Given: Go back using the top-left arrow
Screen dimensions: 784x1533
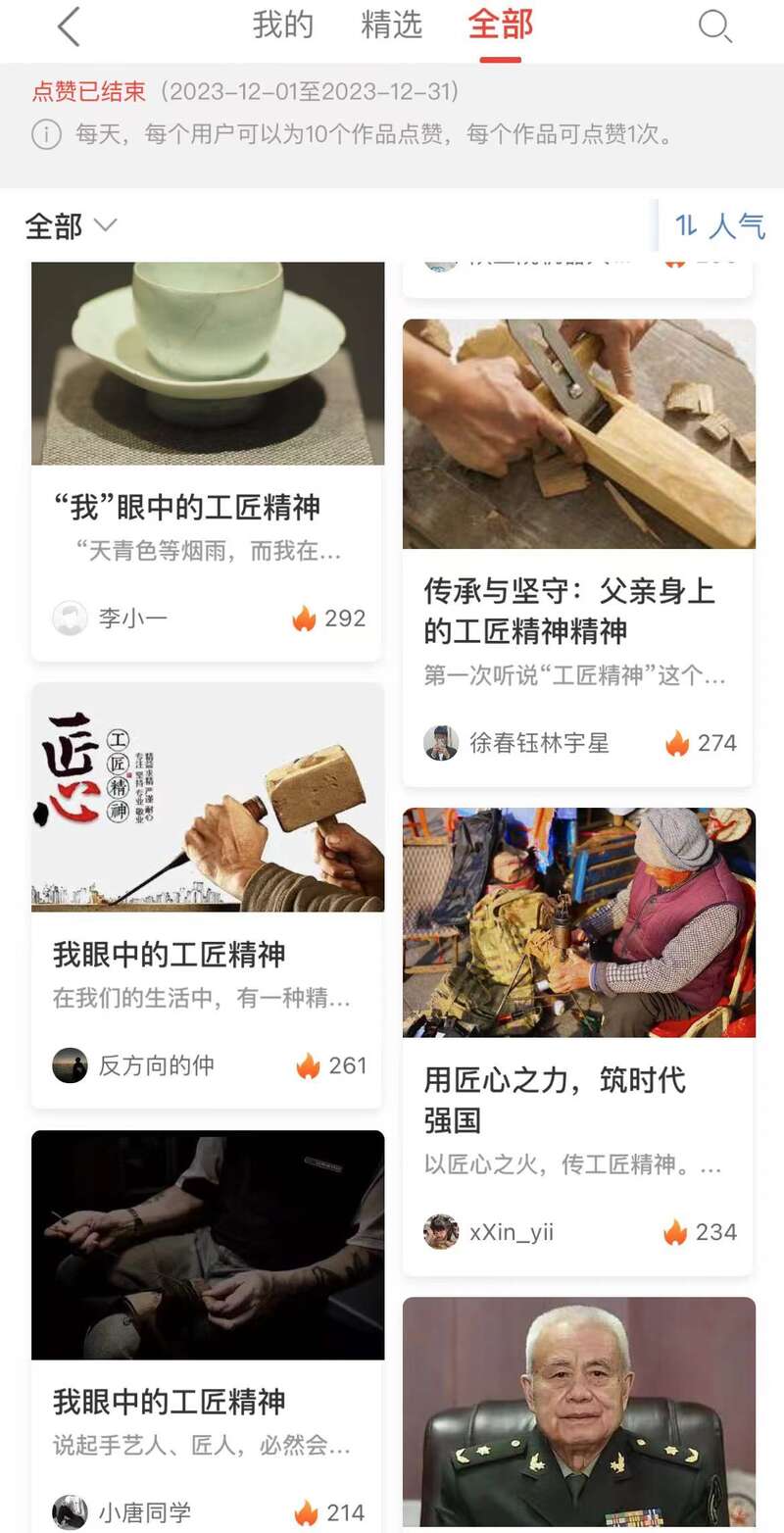Looking at the screenshot, I should click(69, 26).
